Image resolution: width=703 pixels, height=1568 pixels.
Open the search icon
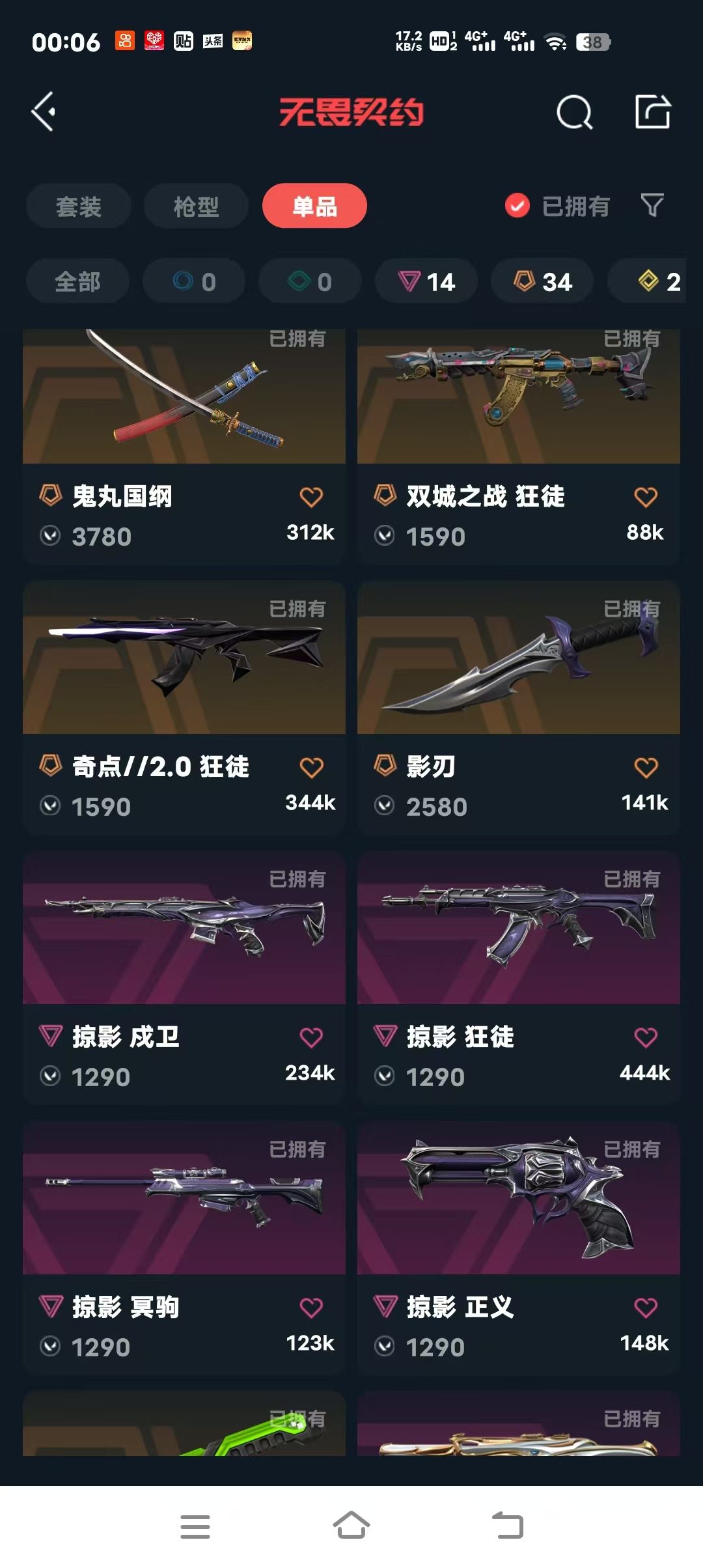tap(574, 113)
